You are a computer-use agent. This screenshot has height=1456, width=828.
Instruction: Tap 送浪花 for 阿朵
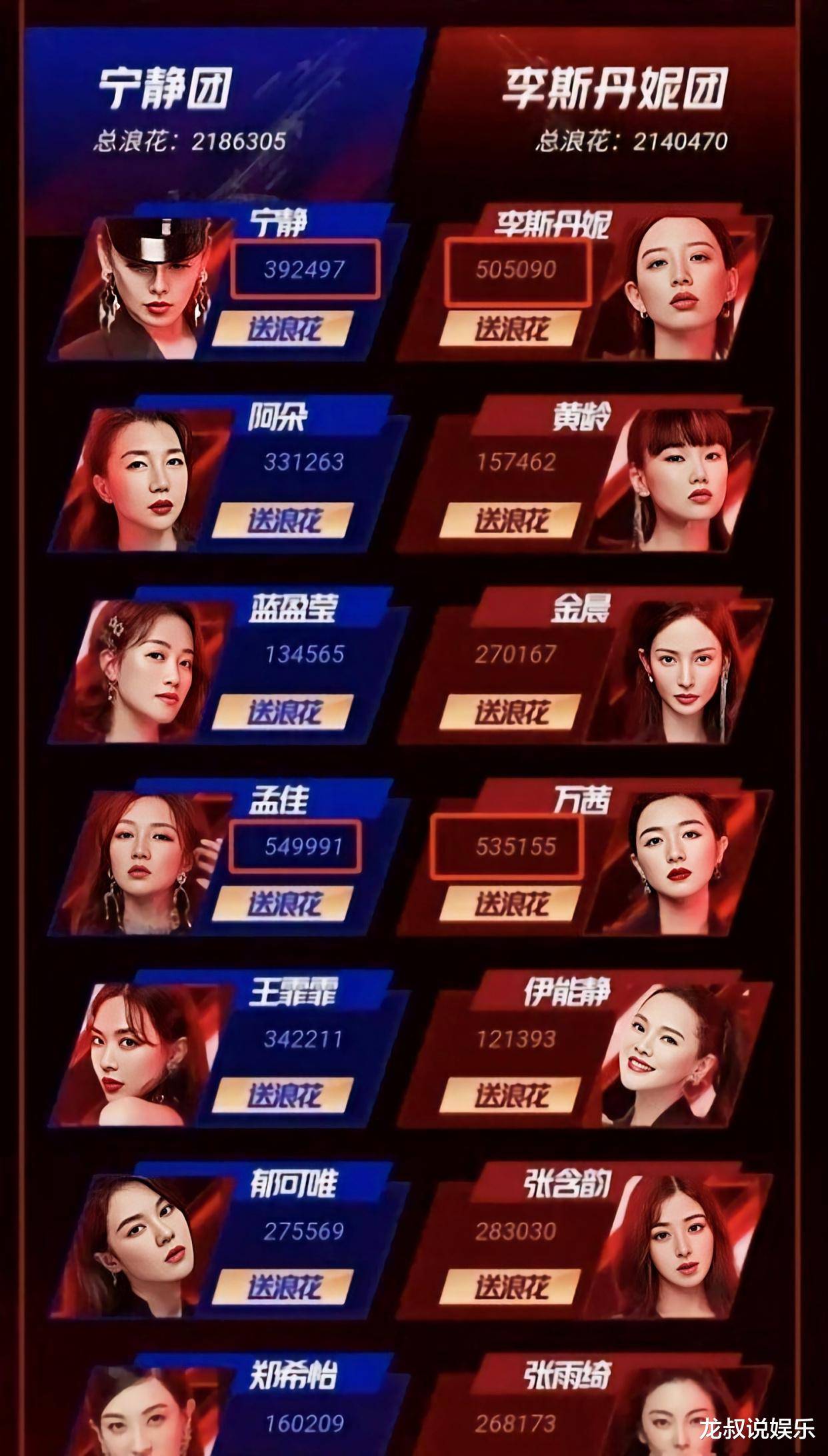click(x=285, y=521)
